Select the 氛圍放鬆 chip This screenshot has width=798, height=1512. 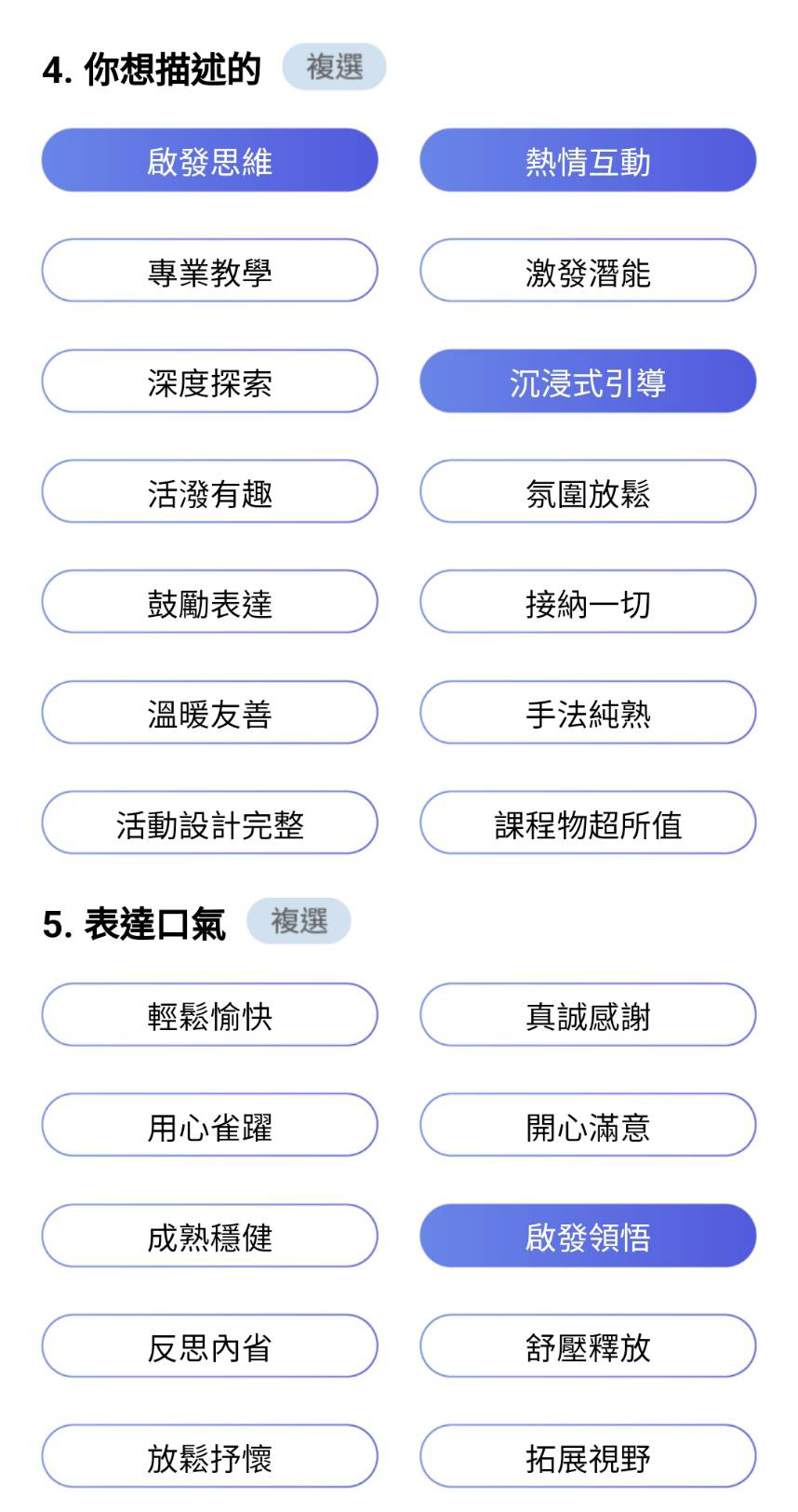[x=588, y=492]
